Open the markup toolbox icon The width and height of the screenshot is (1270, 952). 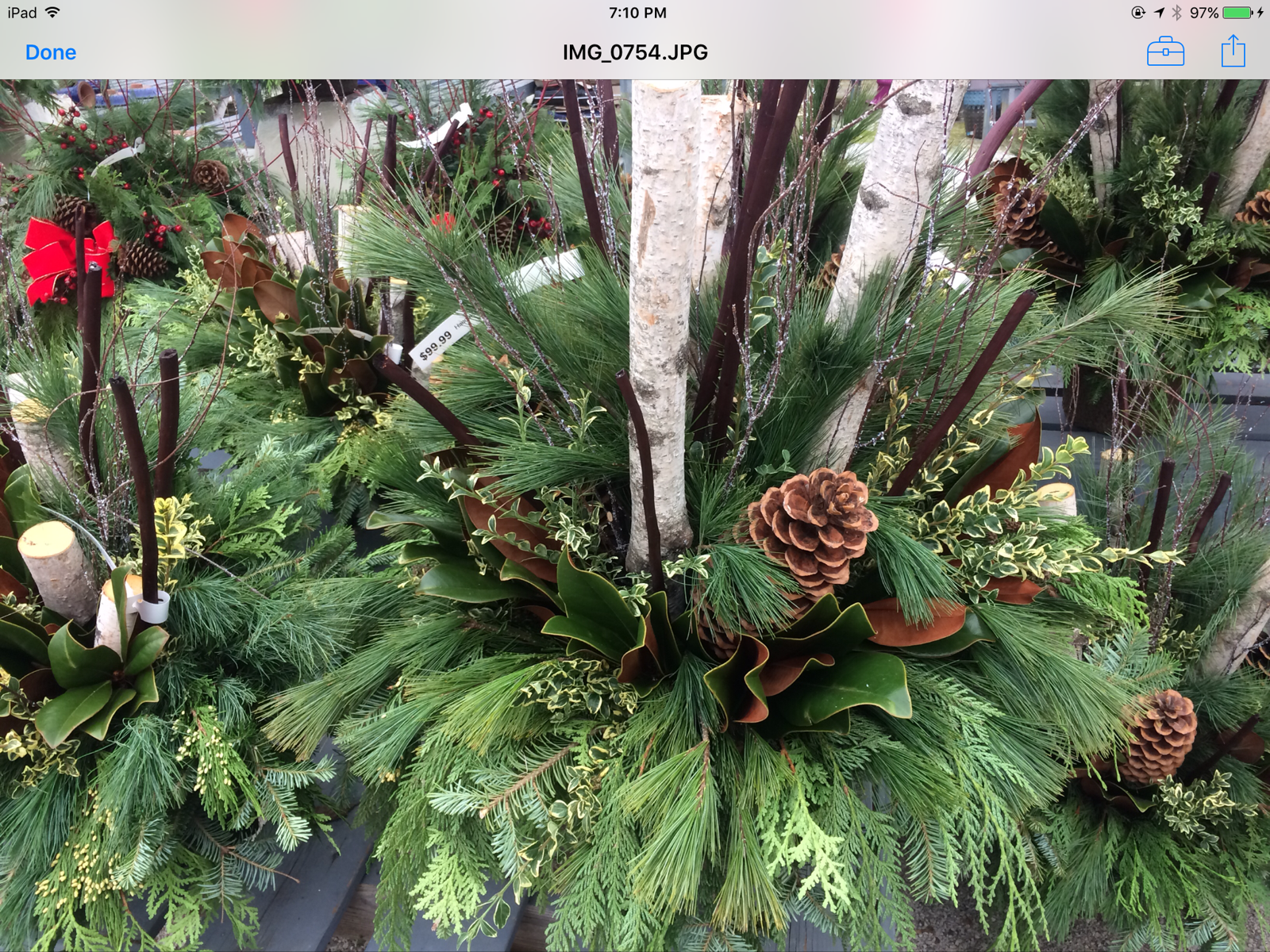(1165, 52)
